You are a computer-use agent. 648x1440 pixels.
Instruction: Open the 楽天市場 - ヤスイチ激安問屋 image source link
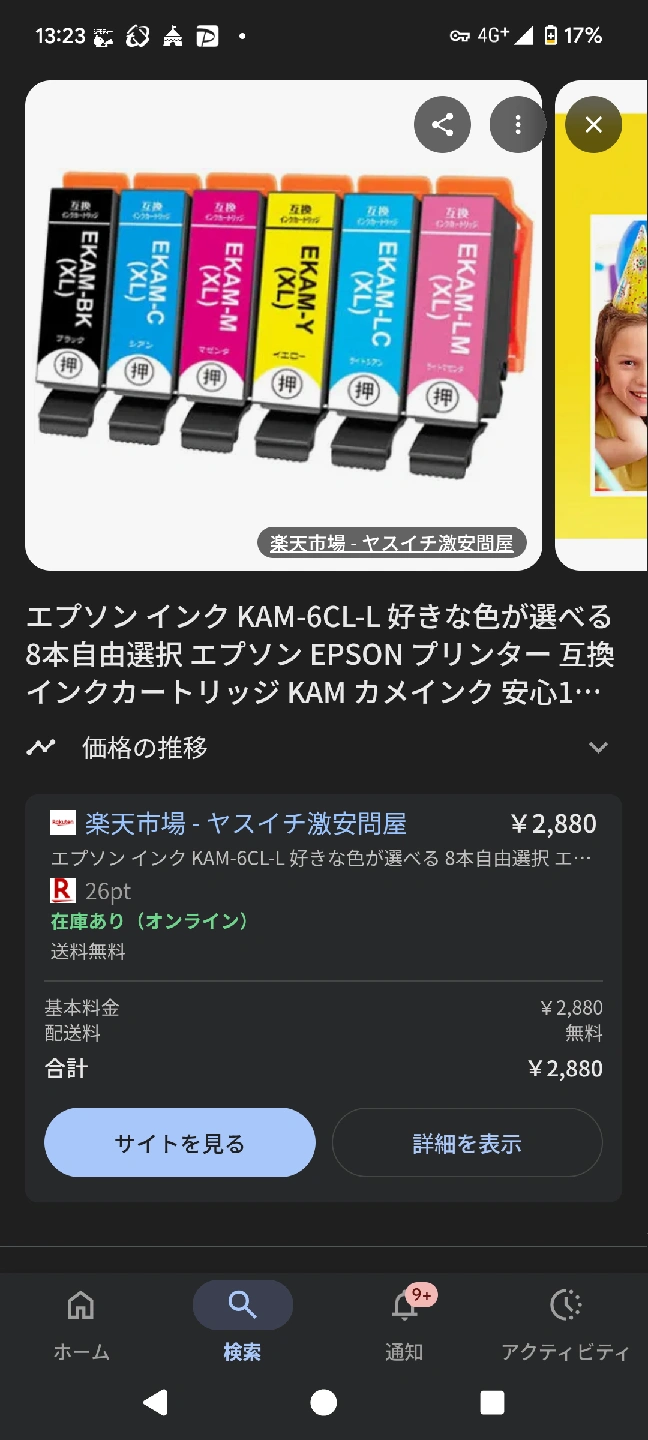pos(391,543)
